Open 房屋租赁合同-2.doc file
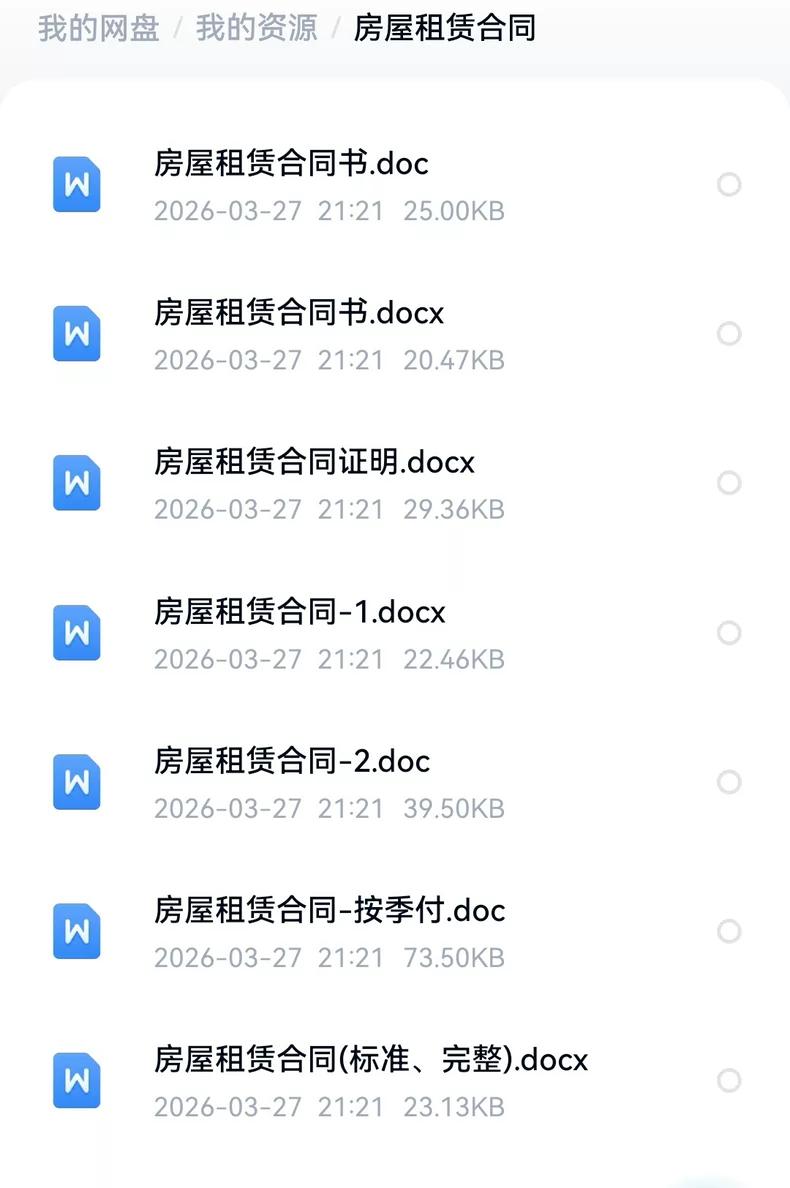 coord(292,762)
